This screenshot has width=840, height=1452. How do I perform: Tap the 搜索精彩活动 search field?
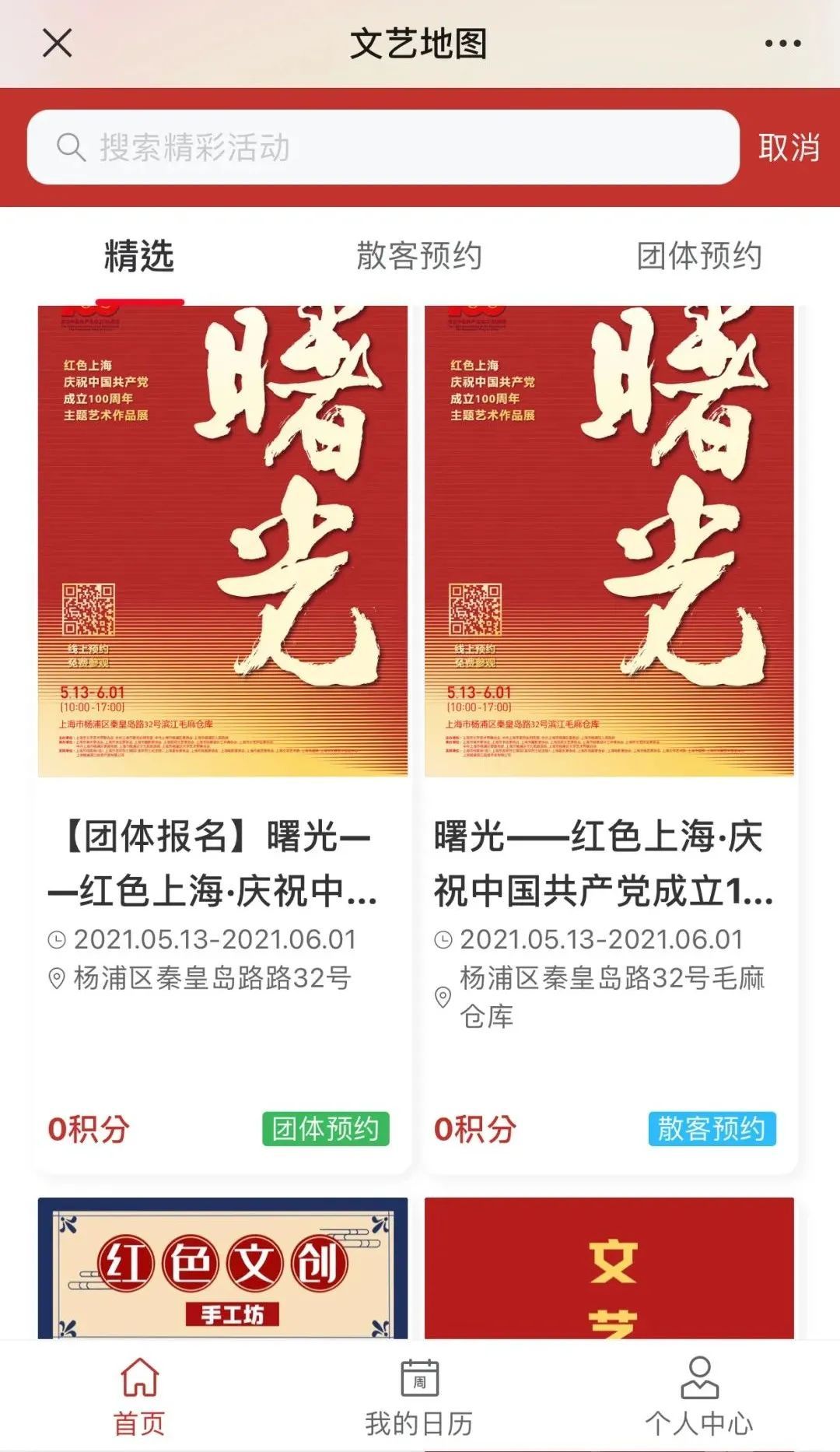pyautogui.click(x=381, y=147)
